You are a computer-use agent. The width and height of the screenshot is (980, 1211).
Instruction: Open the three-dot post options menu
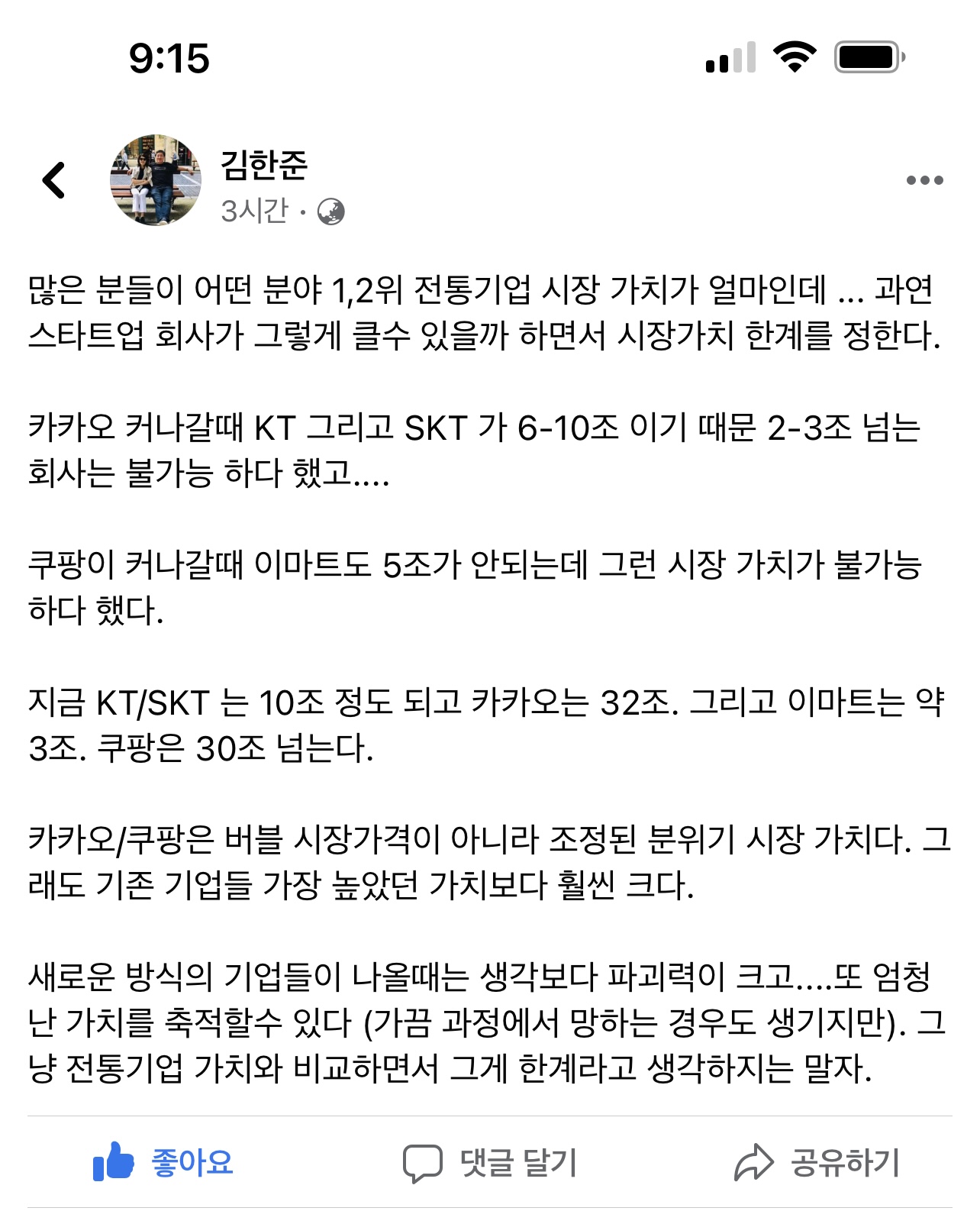pos(924,181)
